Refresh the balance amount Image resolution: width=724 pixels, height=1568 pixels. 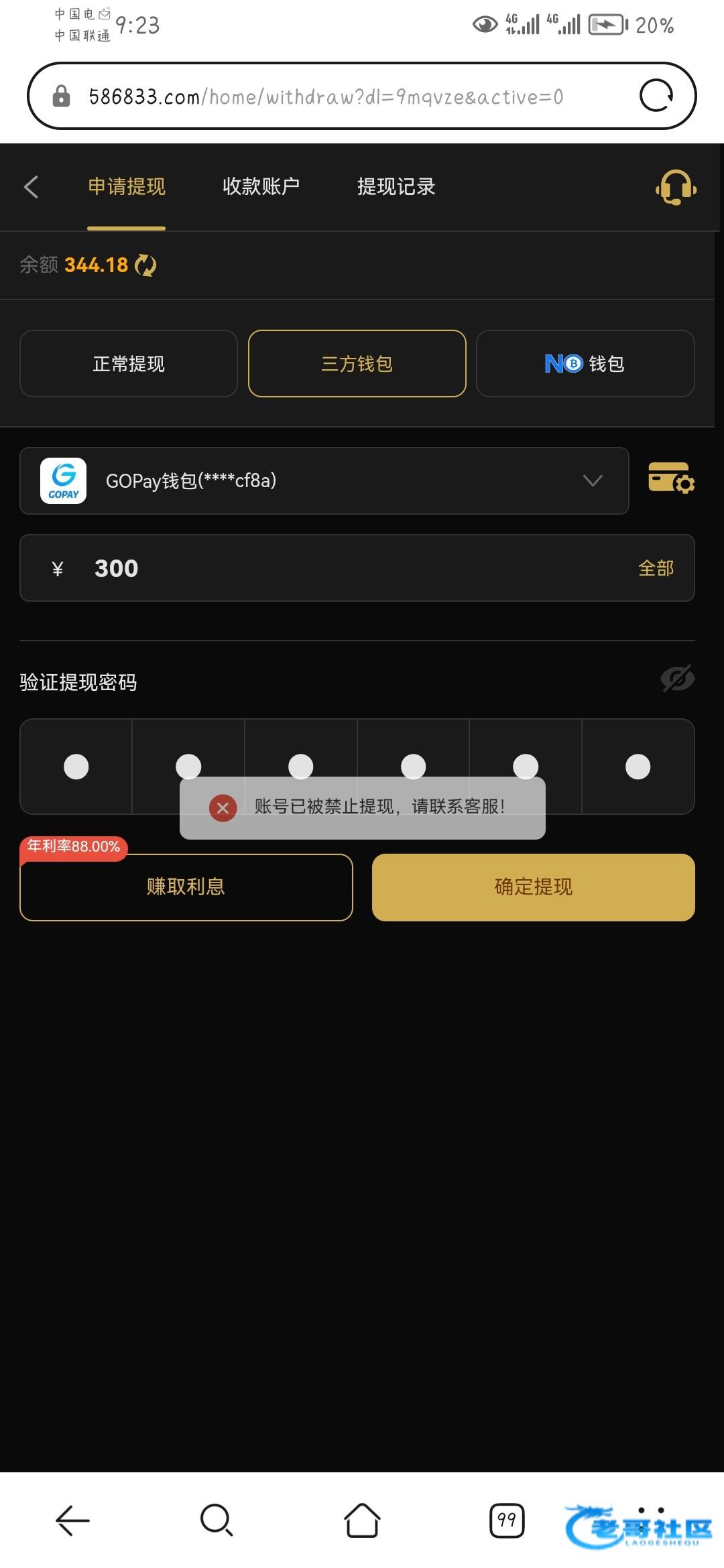tap(145, 265)
